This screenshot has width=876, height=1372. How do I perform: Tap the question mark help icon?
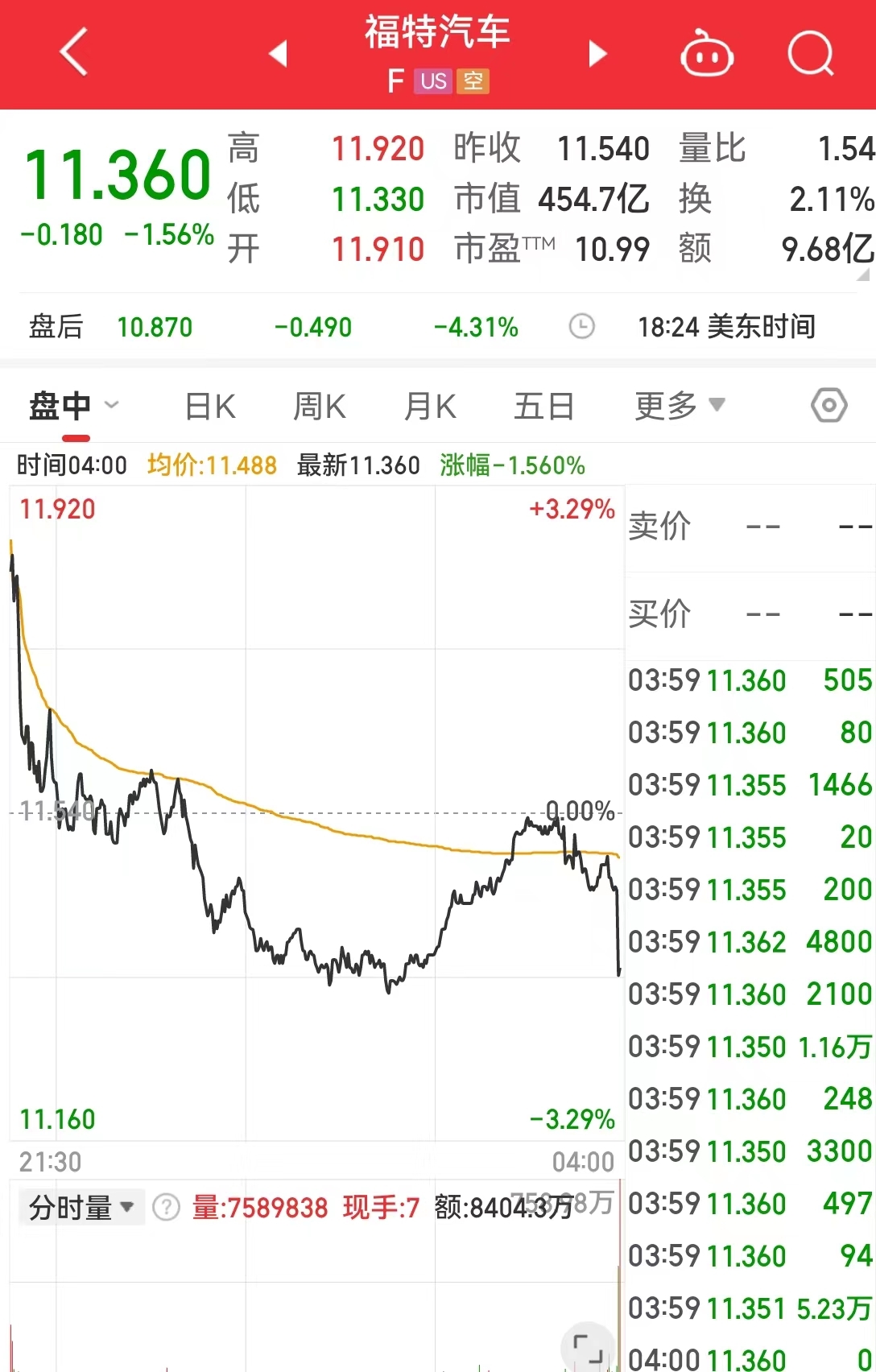pos(167,1208)
